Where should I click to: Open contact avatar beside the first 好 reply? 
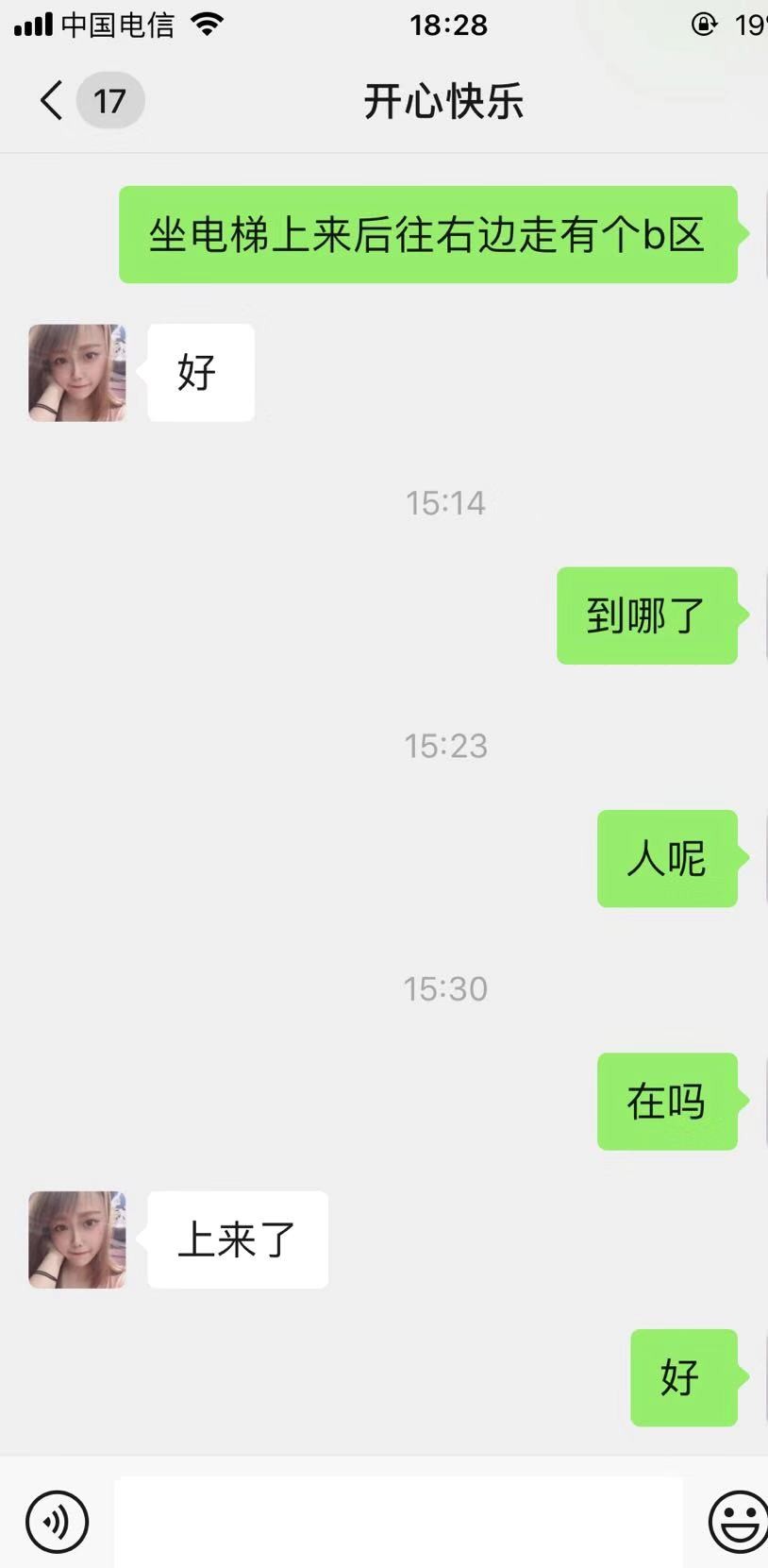[x=77, y=373]
